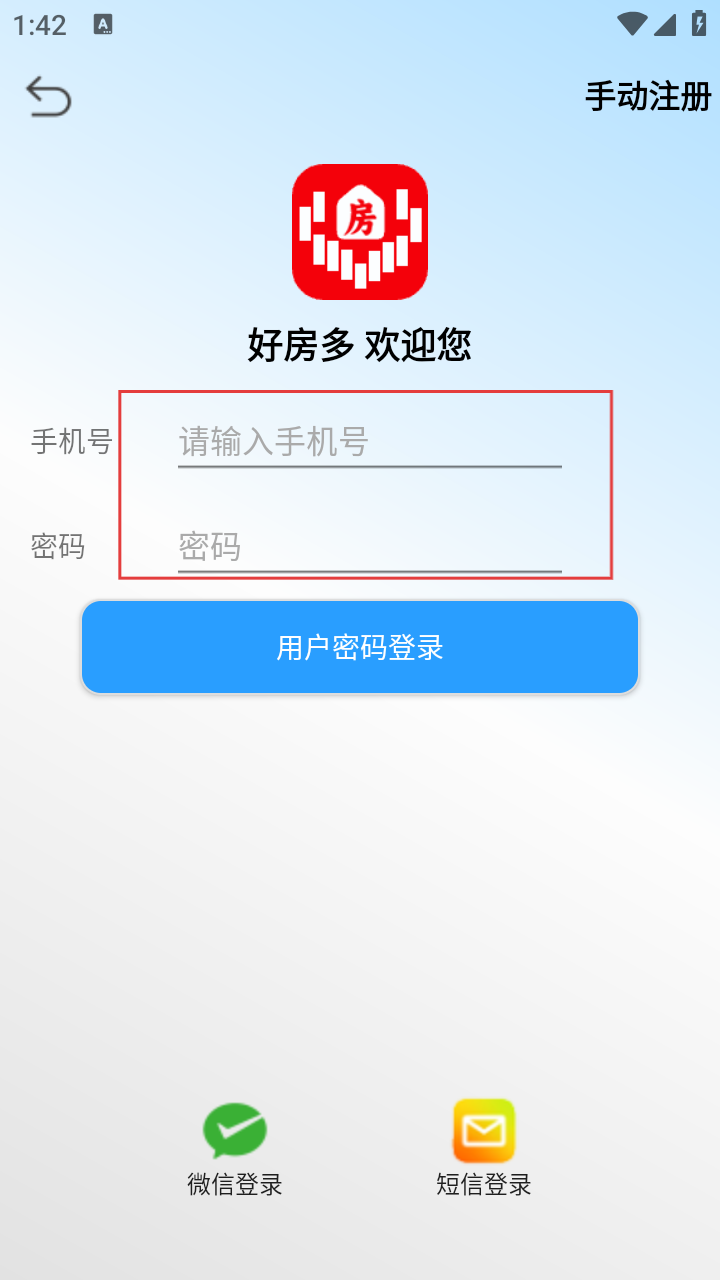Screen dimensions: 720x1280
Task: Switch to 短信登录 SMS login
Action: [484, 1147]
